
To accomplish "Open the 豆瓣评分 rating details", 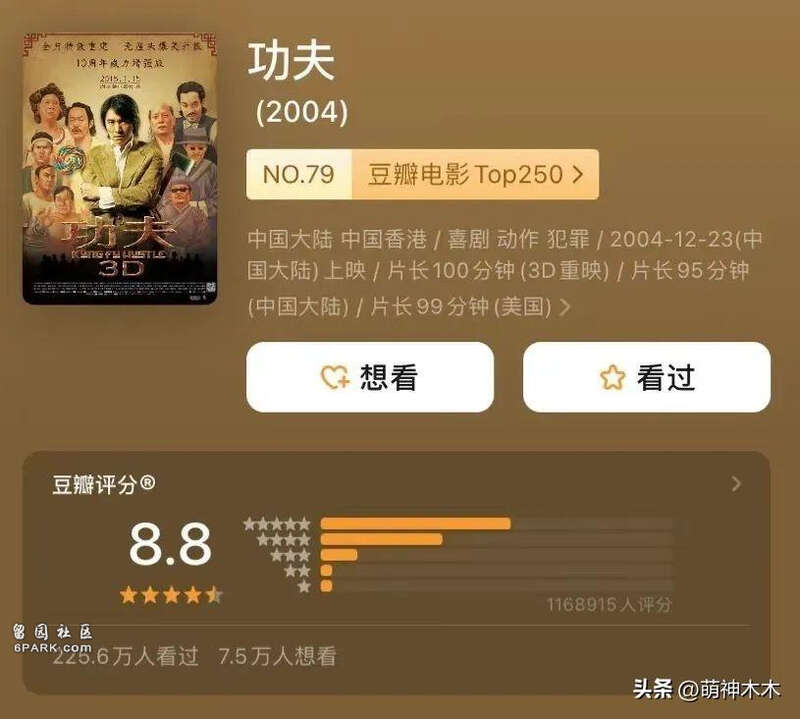I will (736, 484).
